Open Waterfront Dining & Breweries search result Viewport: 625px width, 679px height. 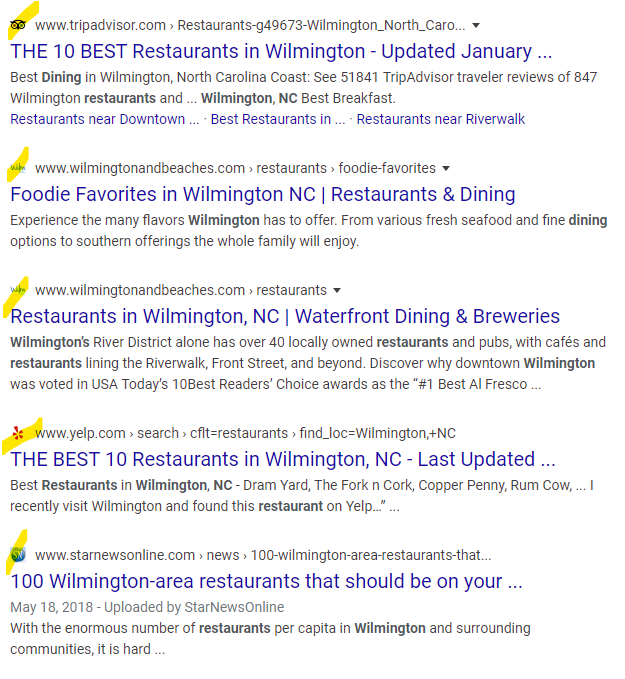(285, 316)
